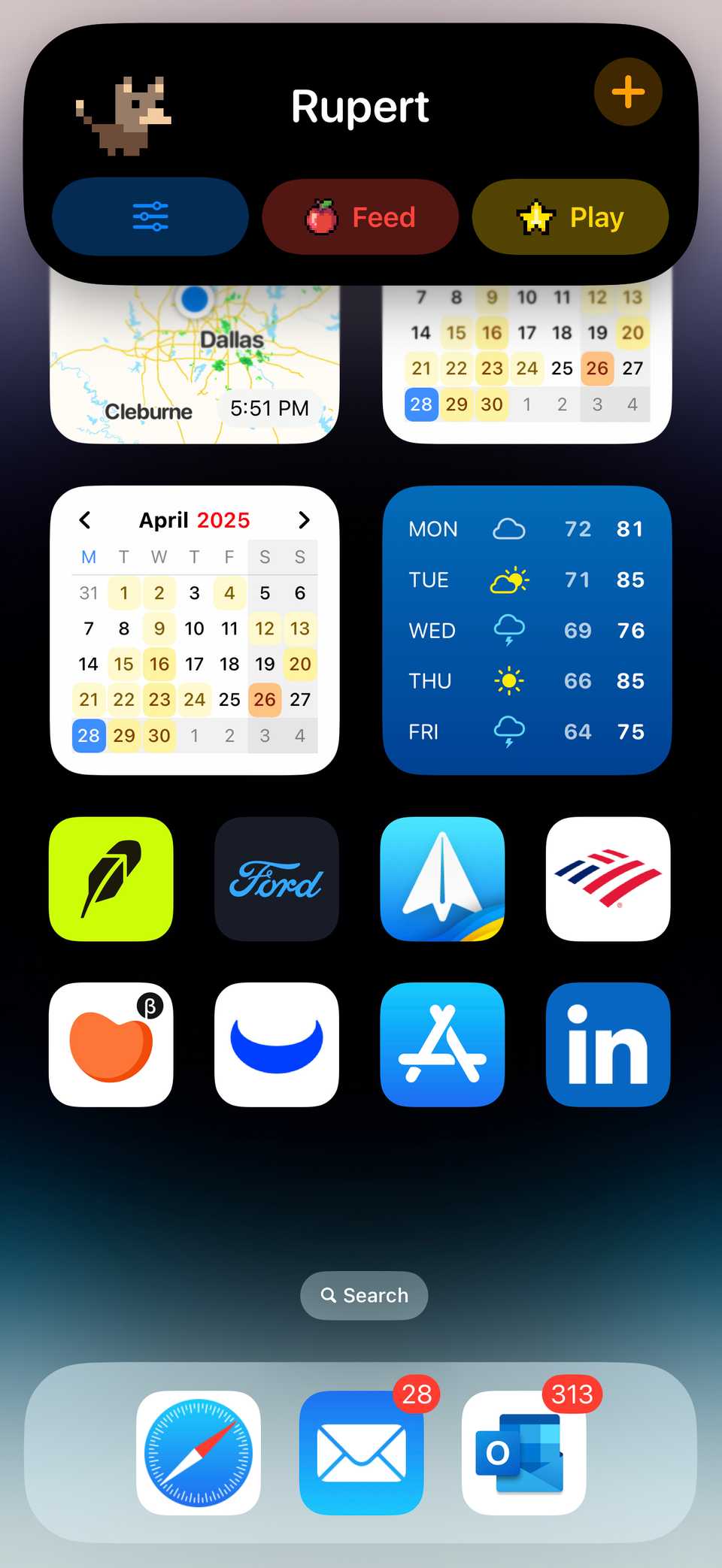Open the App Store
Image resolution: width=722 pixels, height=1568 pixels.
pos(442,1044)
